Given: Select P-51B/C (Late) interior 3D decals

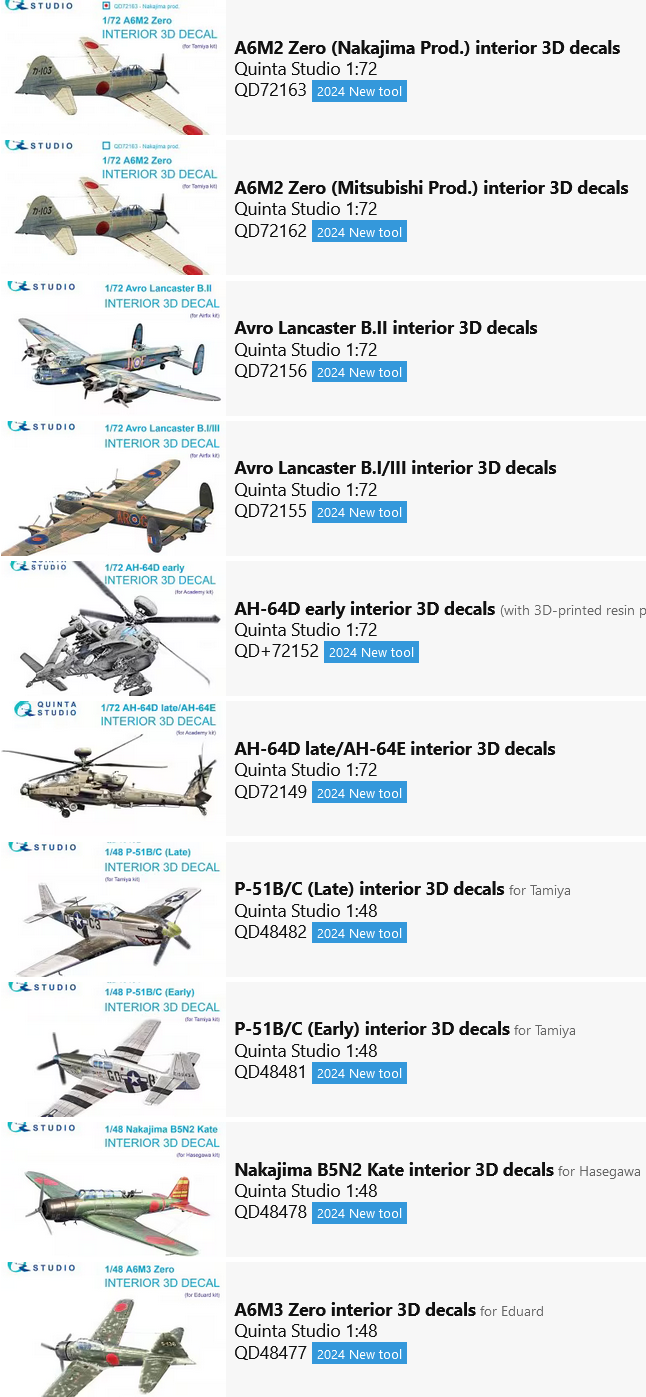Looking at the screenshot, I should click(369, 889).
